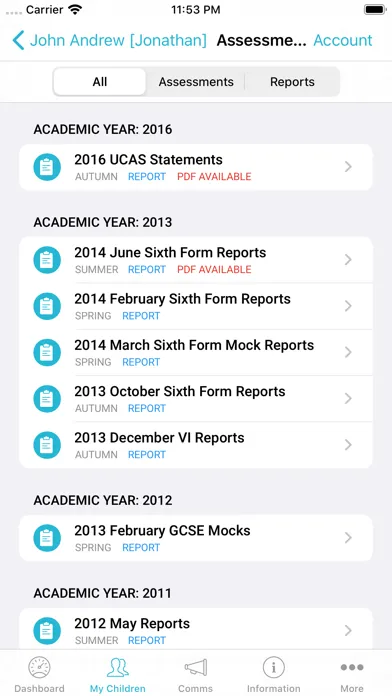392x696 pixels.
Task: Switch to the Assessments segment
Action: 196,82
